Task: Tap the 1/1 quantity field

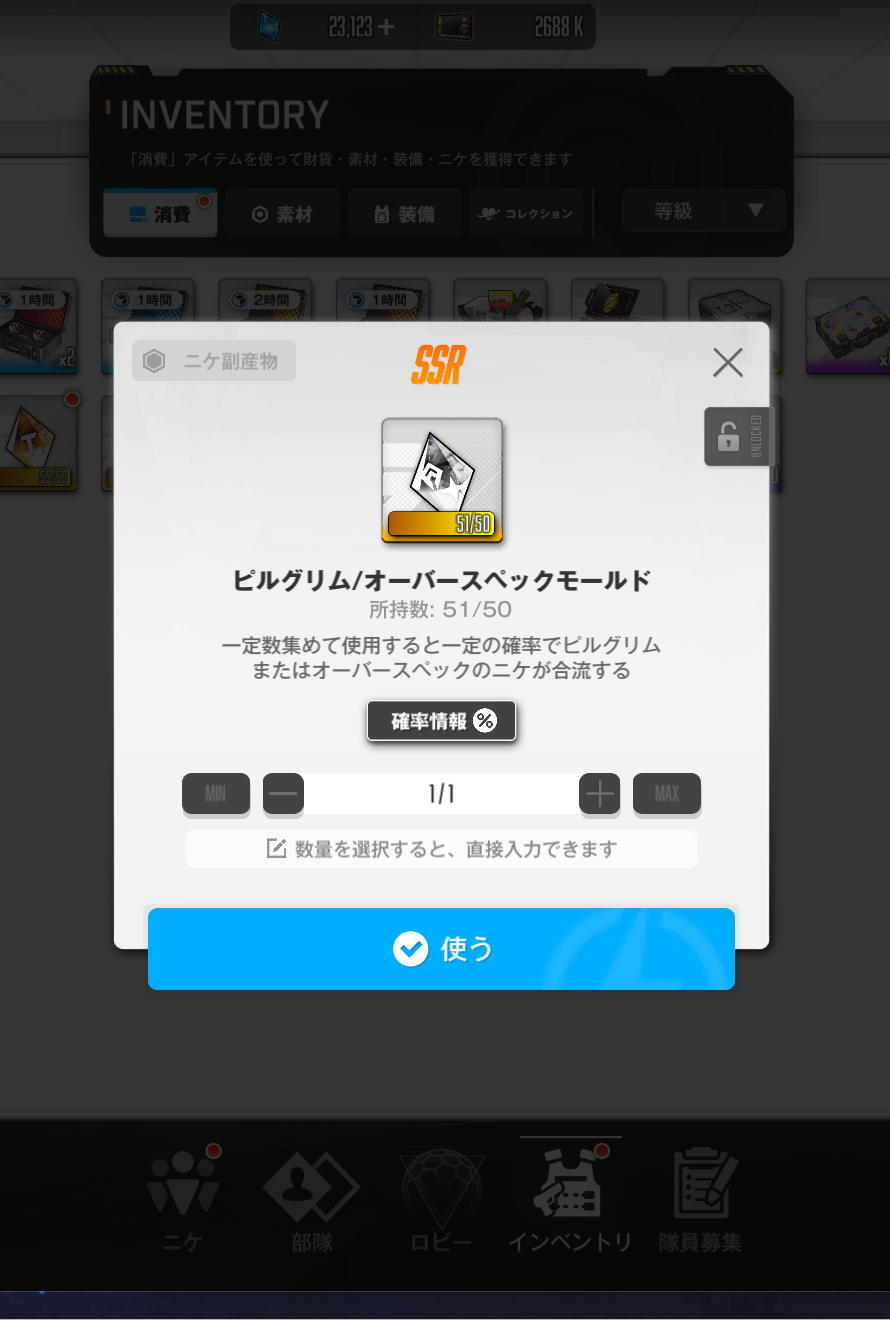Action: [441, 794]
